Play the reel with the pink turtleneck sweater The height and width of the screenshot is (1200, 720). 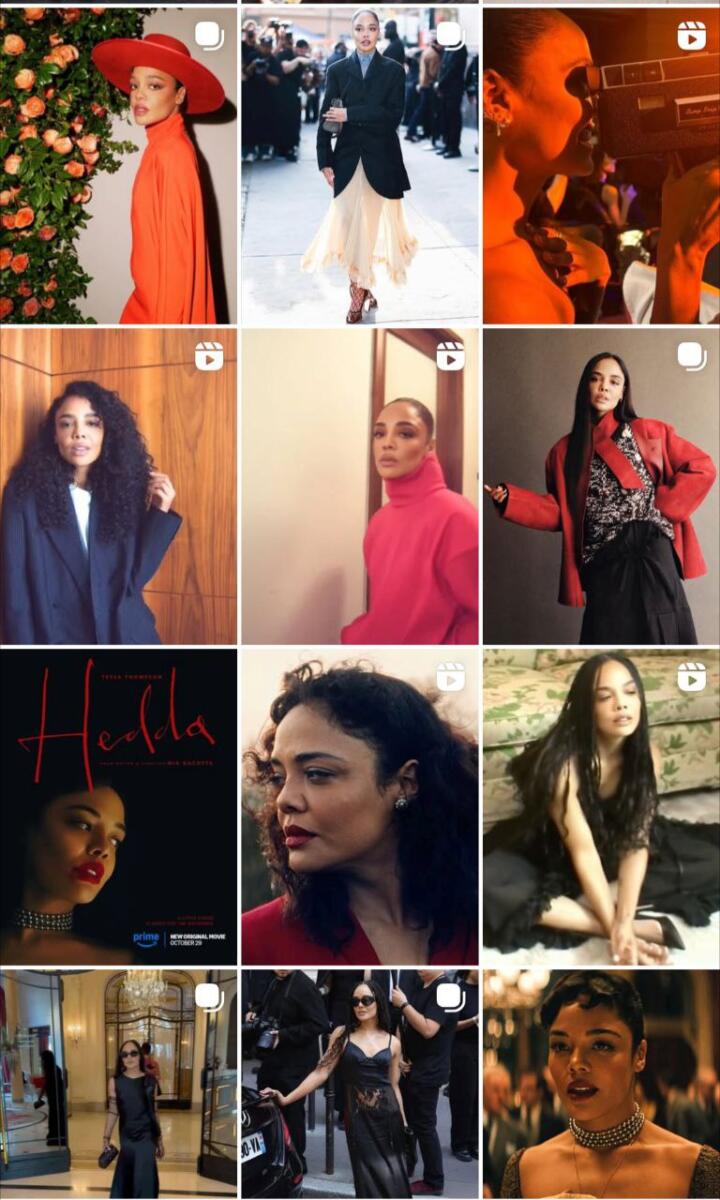click(x=359, y=487)
